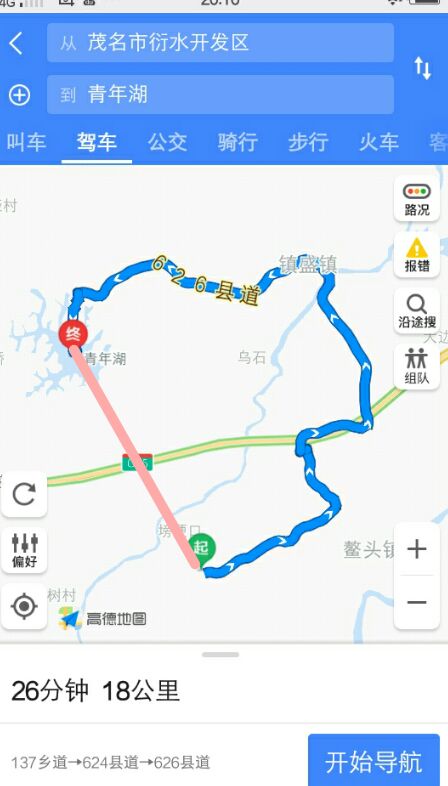Switch to the 叫车 tab
Image resolution: width=448 pixels, height=786 pixels.
[27, 142]
